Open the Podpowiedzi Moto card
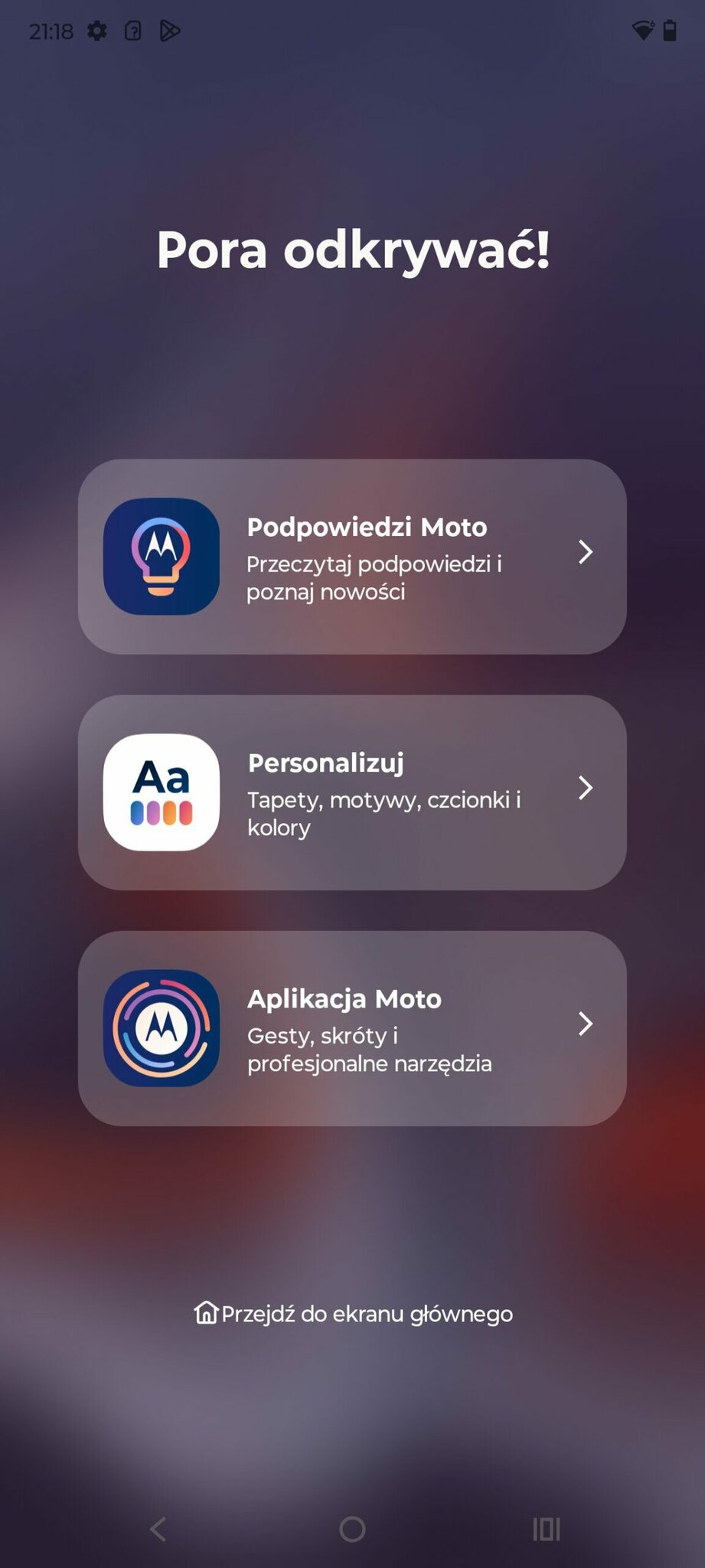Image resolution: width=705 pixels, height=1568 pixels. [x=352, y=557]
